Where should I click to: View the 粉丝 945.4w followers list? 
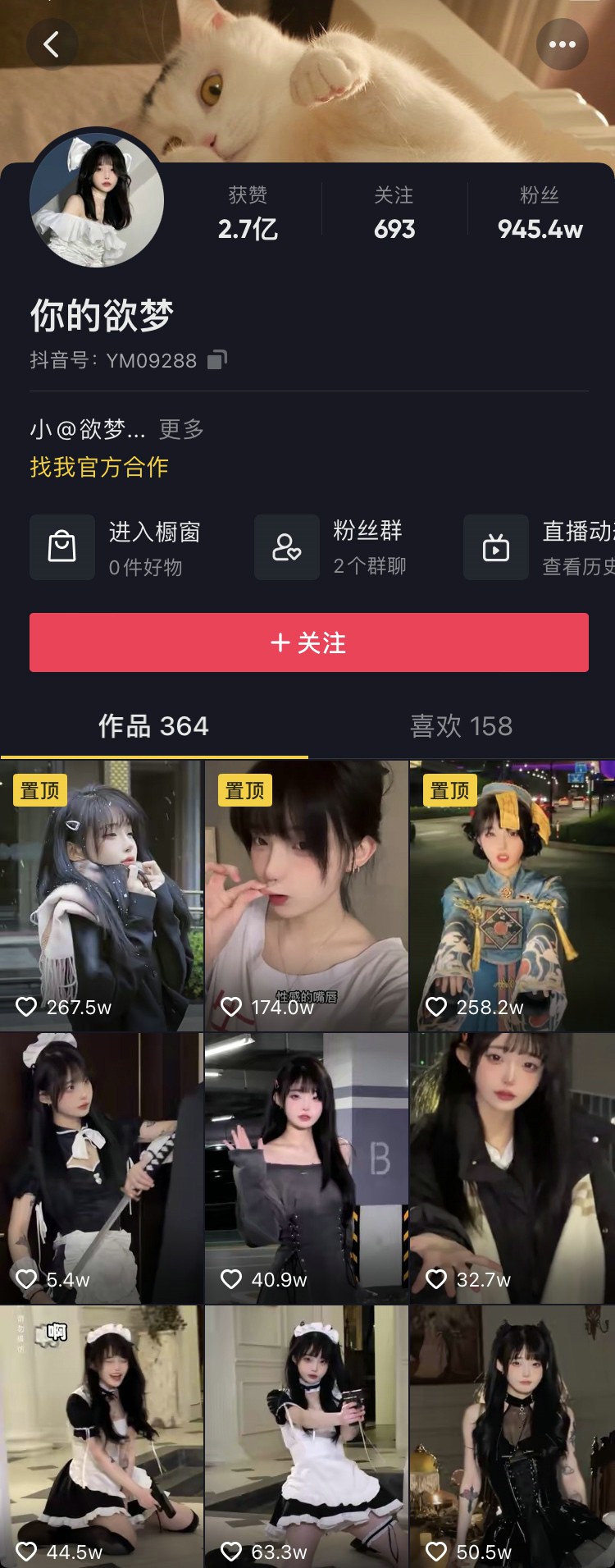pyautogui.click(x=540, y=213)
